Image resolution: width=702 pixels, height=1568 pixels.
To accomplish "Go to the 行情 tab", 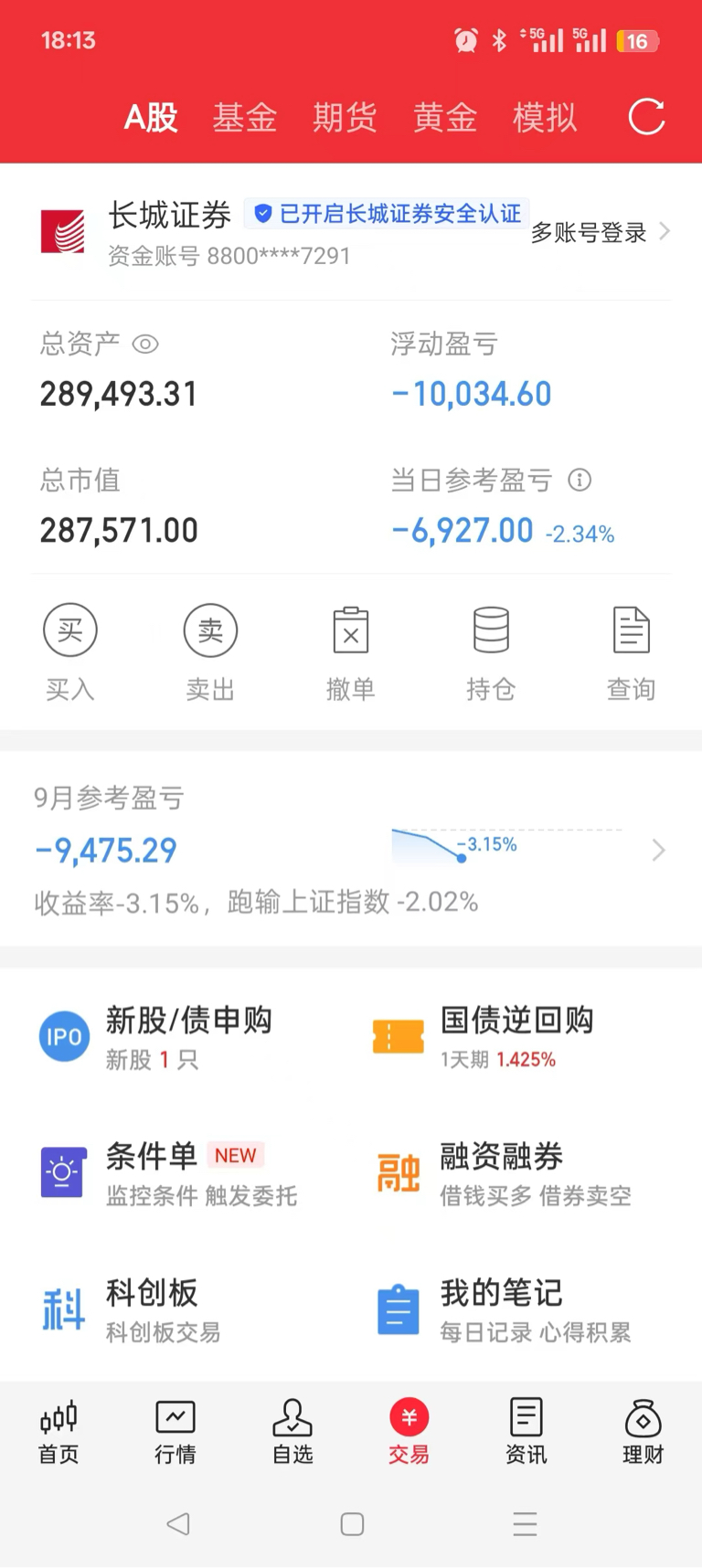I will click(175, 1432).
